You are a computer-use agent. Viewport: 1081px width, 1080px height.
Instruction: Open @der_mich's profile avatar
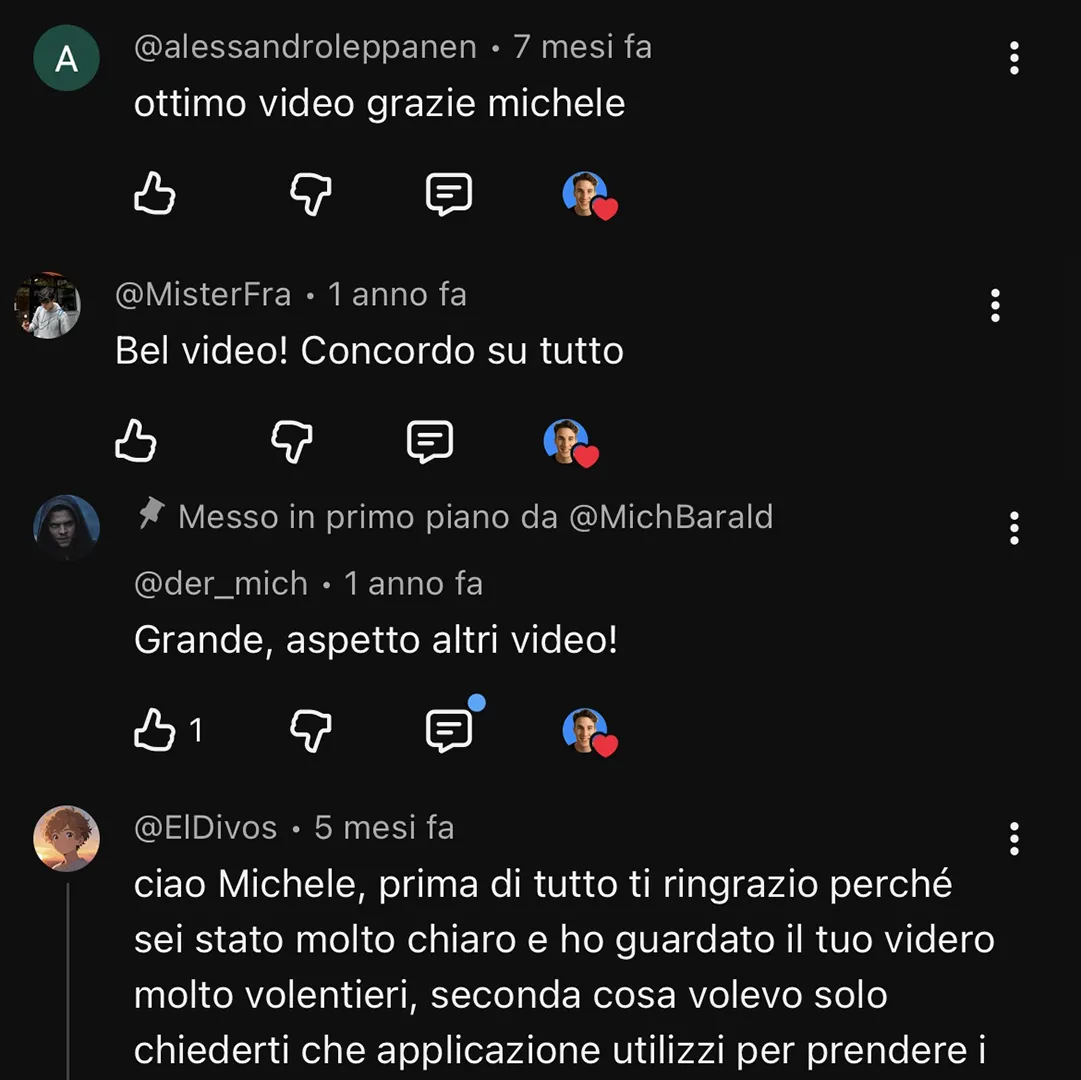66,527
